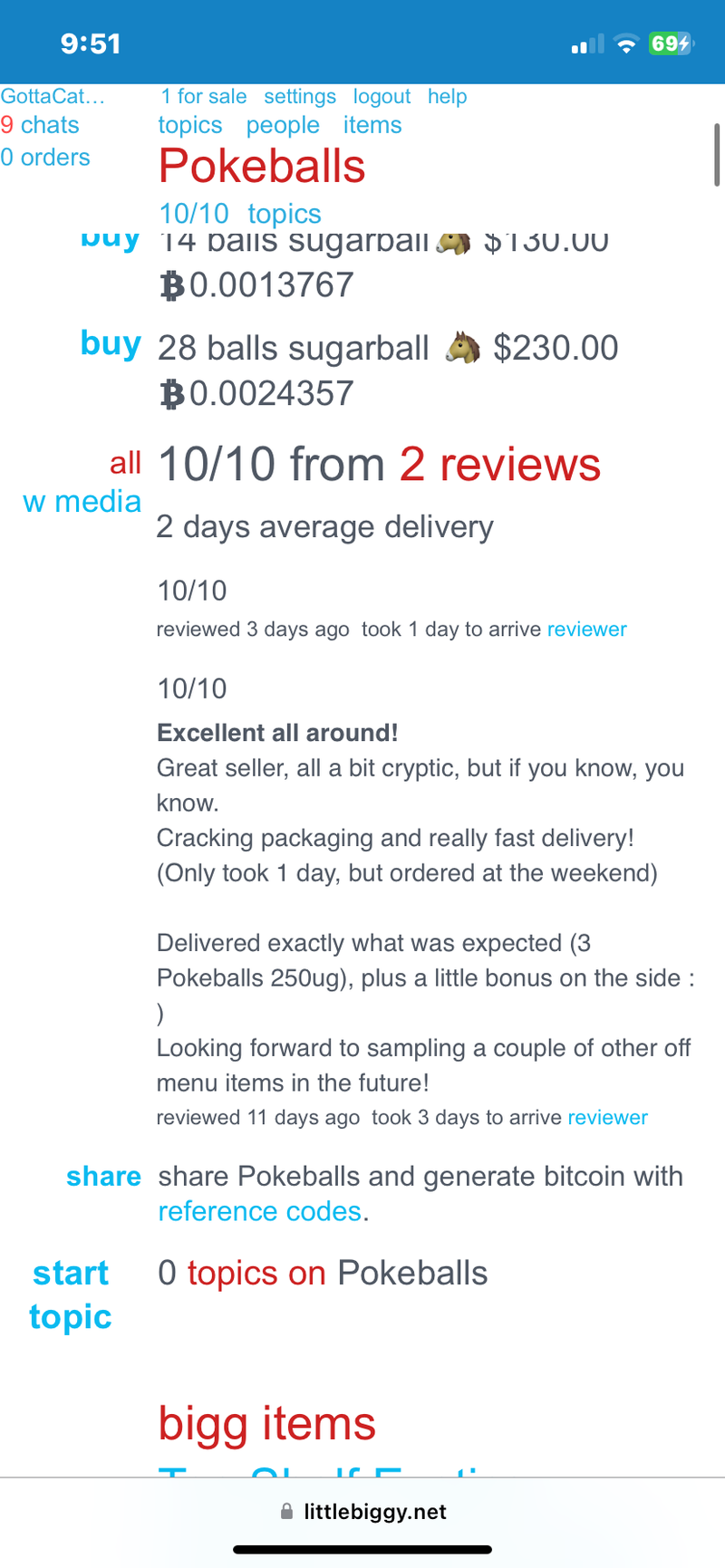
Task: Open the reference codes link
Action: 260,1211
